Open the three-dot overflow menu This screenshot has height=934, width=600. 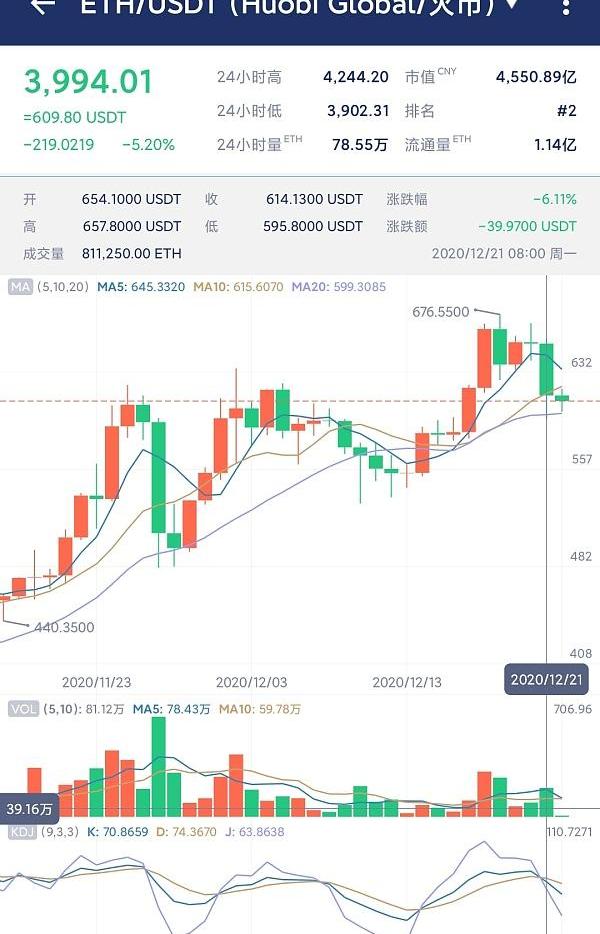[x=567, y=7]
